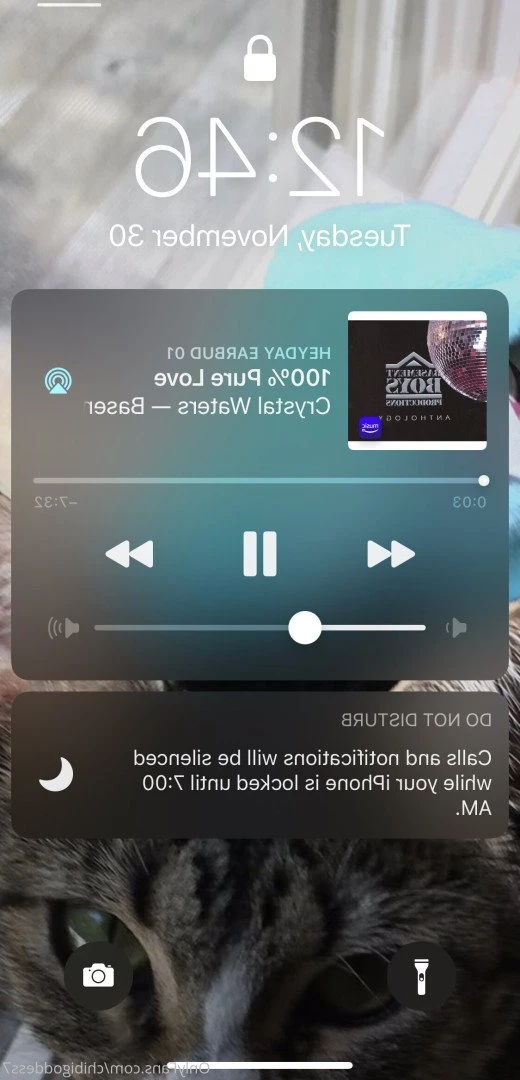
Task: Tap the right-pointing double-arrow skip button
Action: [391, 554]
